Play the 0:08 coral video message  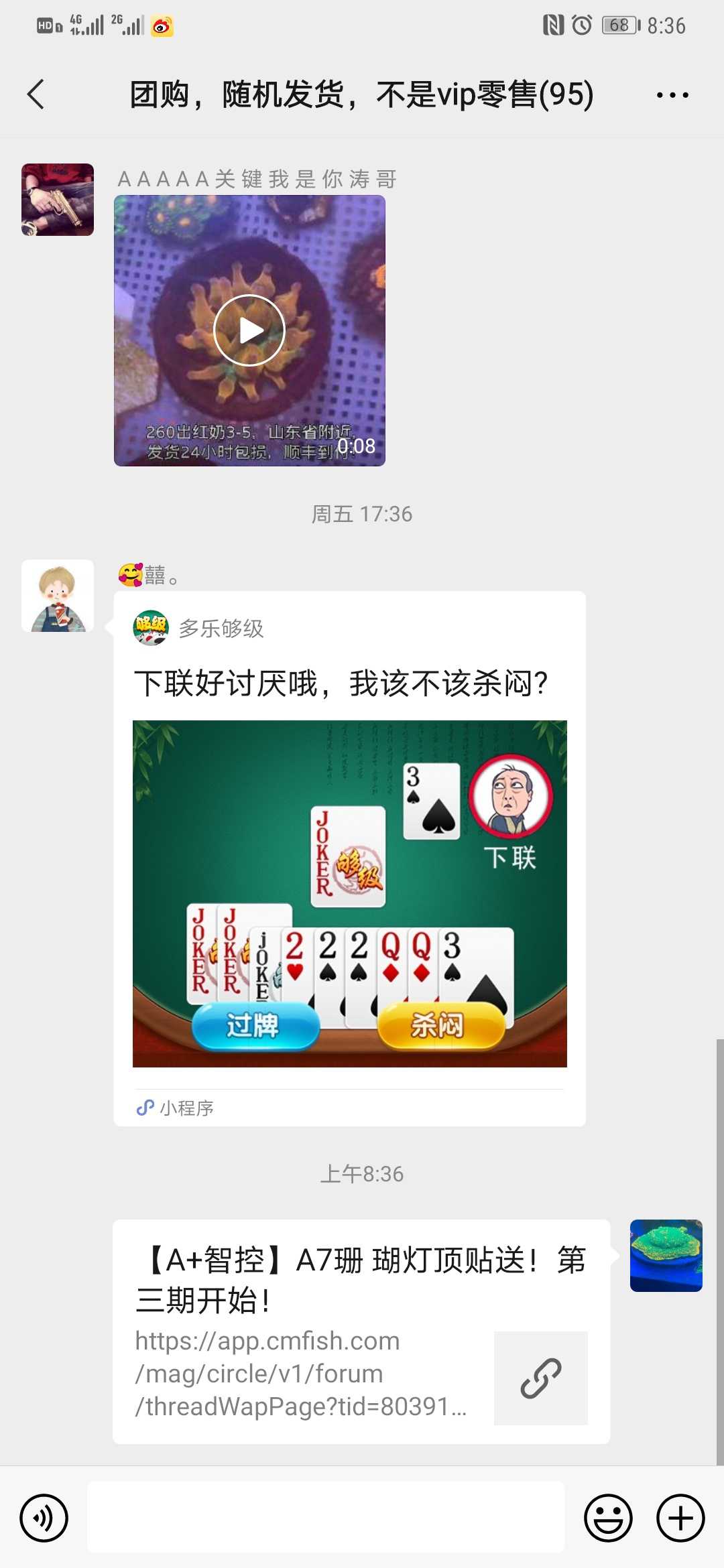point(249,330)
